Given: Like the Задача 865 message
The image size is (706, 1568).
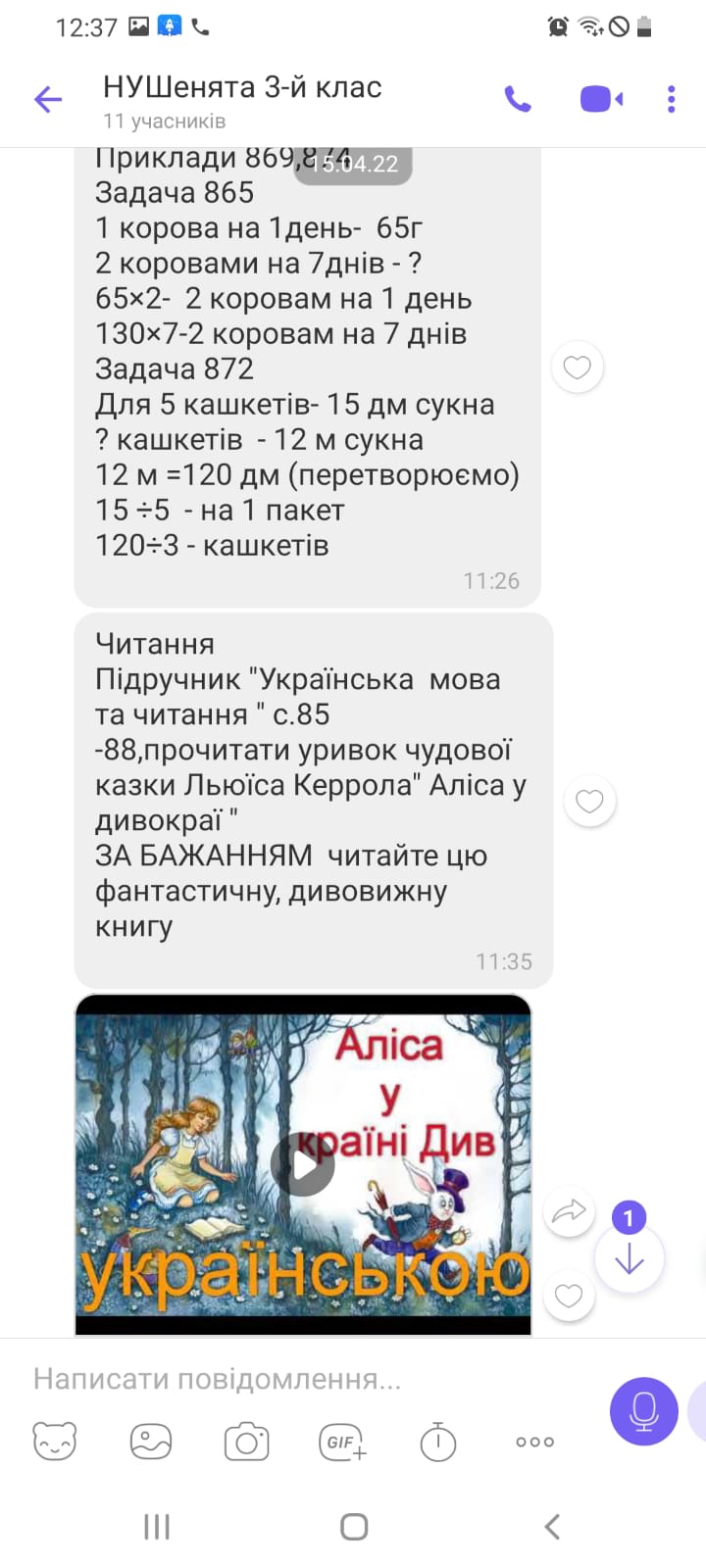Looking at the screenshot, I should click(x=578, y=367).
